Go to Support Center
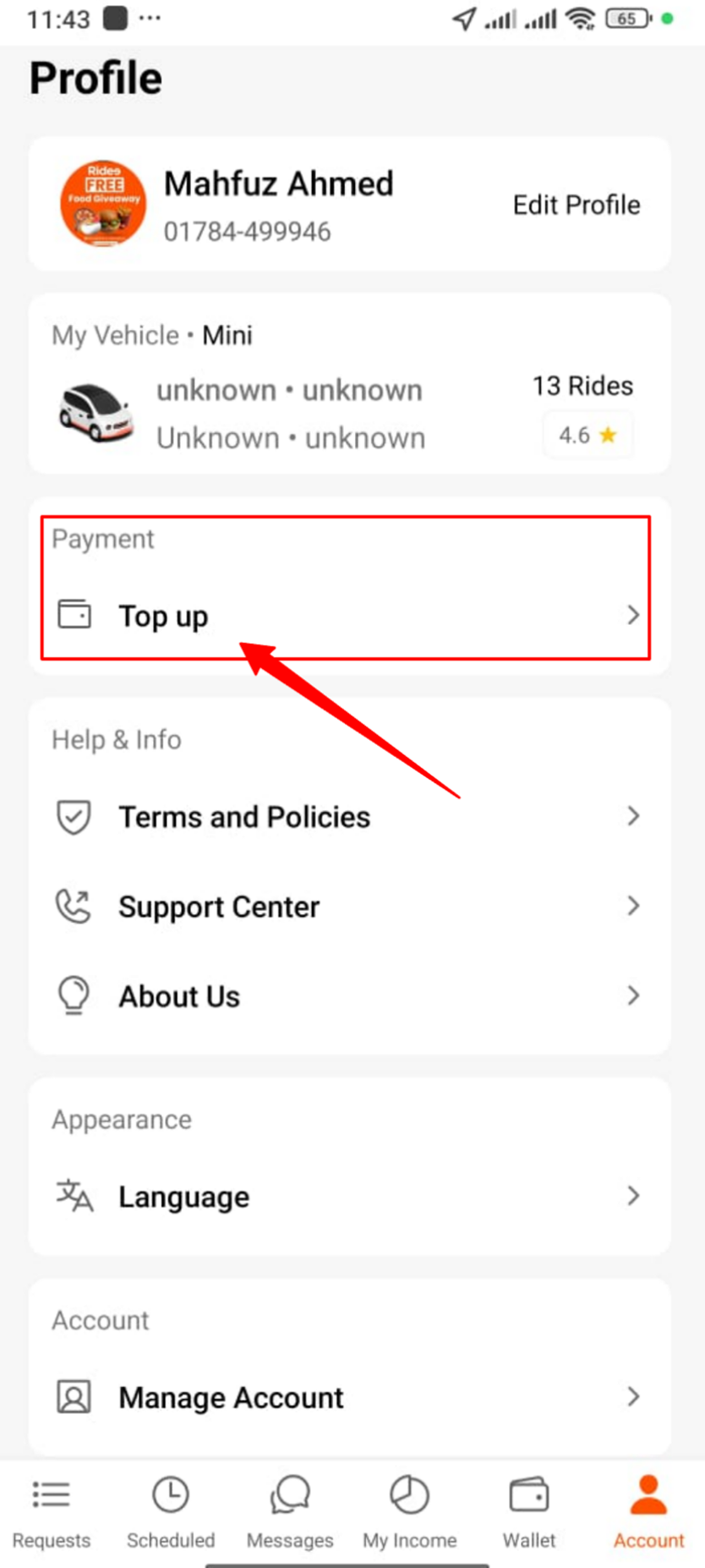This screenshot has height=1568, width=705. tap(346, 907)
